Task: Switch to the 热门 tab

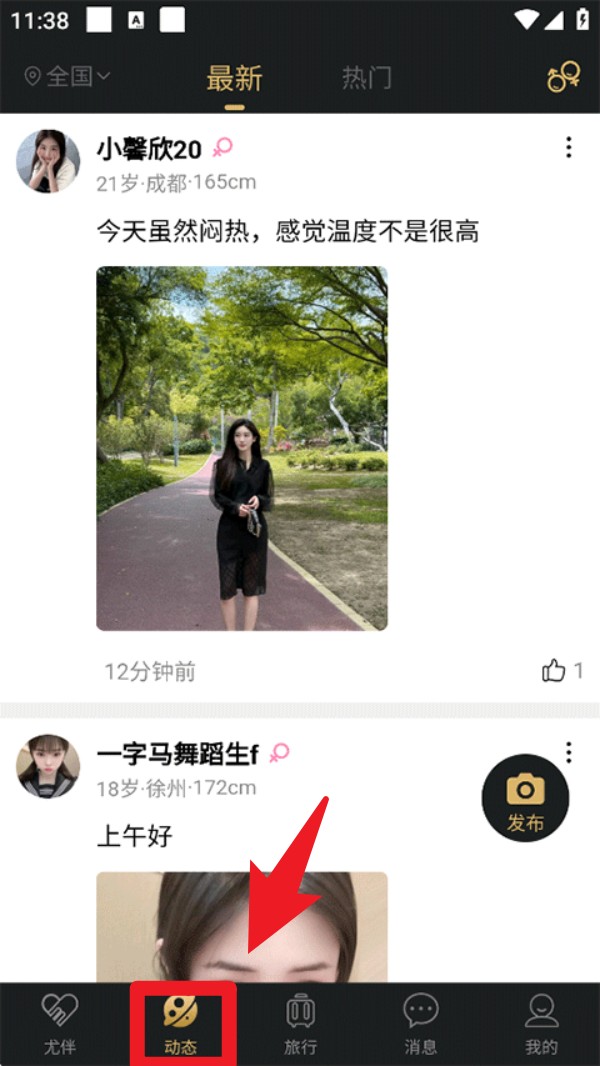Action: click(366, 78)
